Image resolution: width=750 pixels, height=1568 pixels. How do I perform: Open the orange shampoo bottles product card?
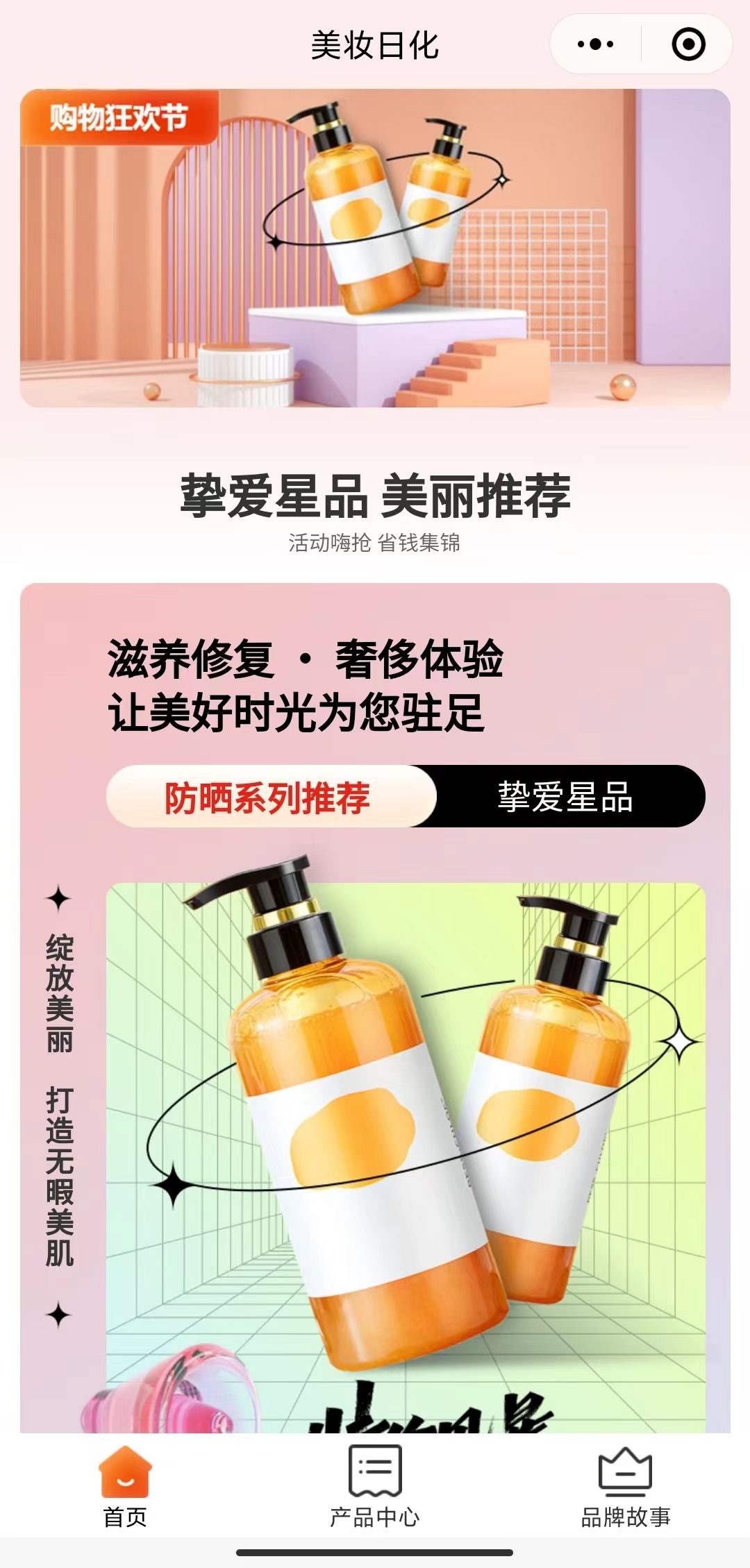(406, 1152)
